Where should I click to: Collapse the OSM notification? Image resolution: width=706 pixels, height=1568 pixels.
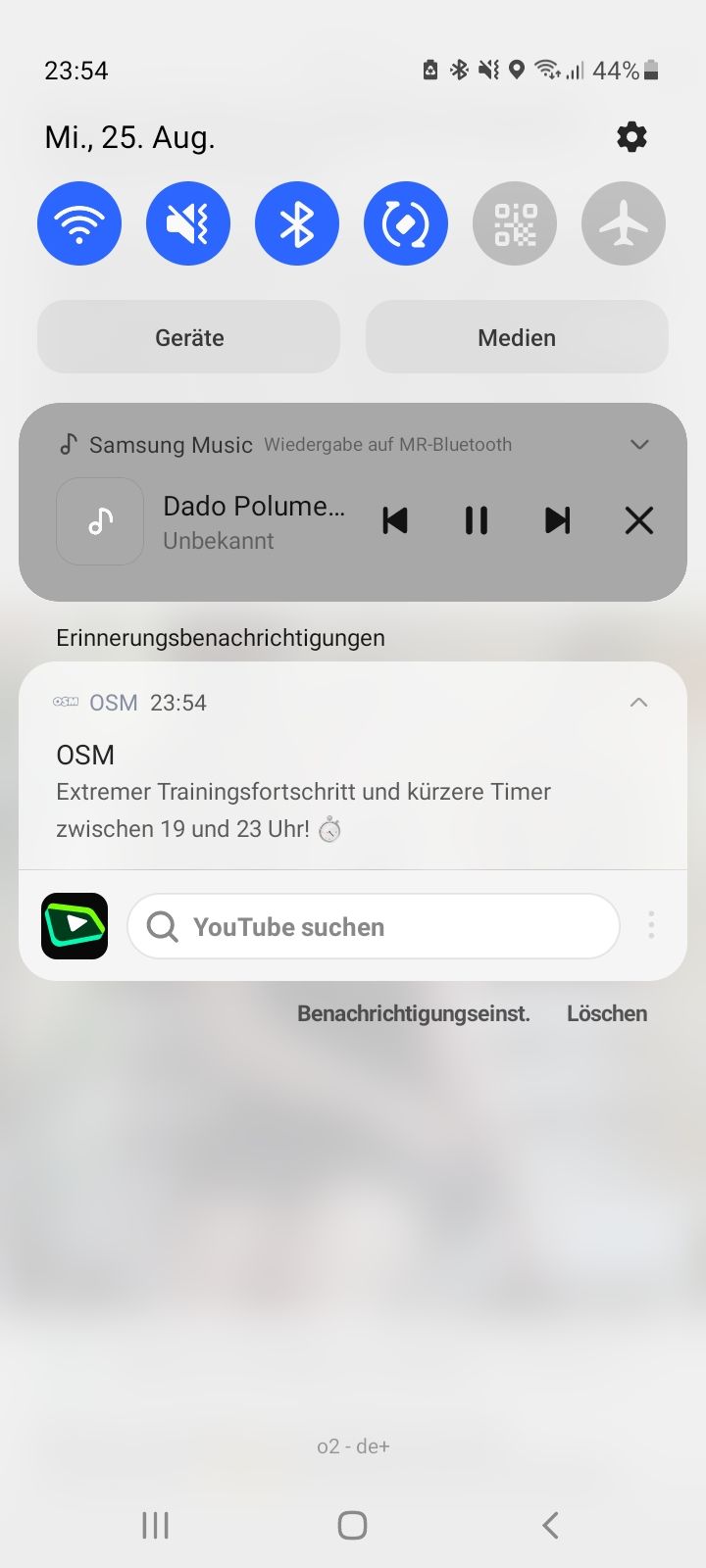[639, 703]
